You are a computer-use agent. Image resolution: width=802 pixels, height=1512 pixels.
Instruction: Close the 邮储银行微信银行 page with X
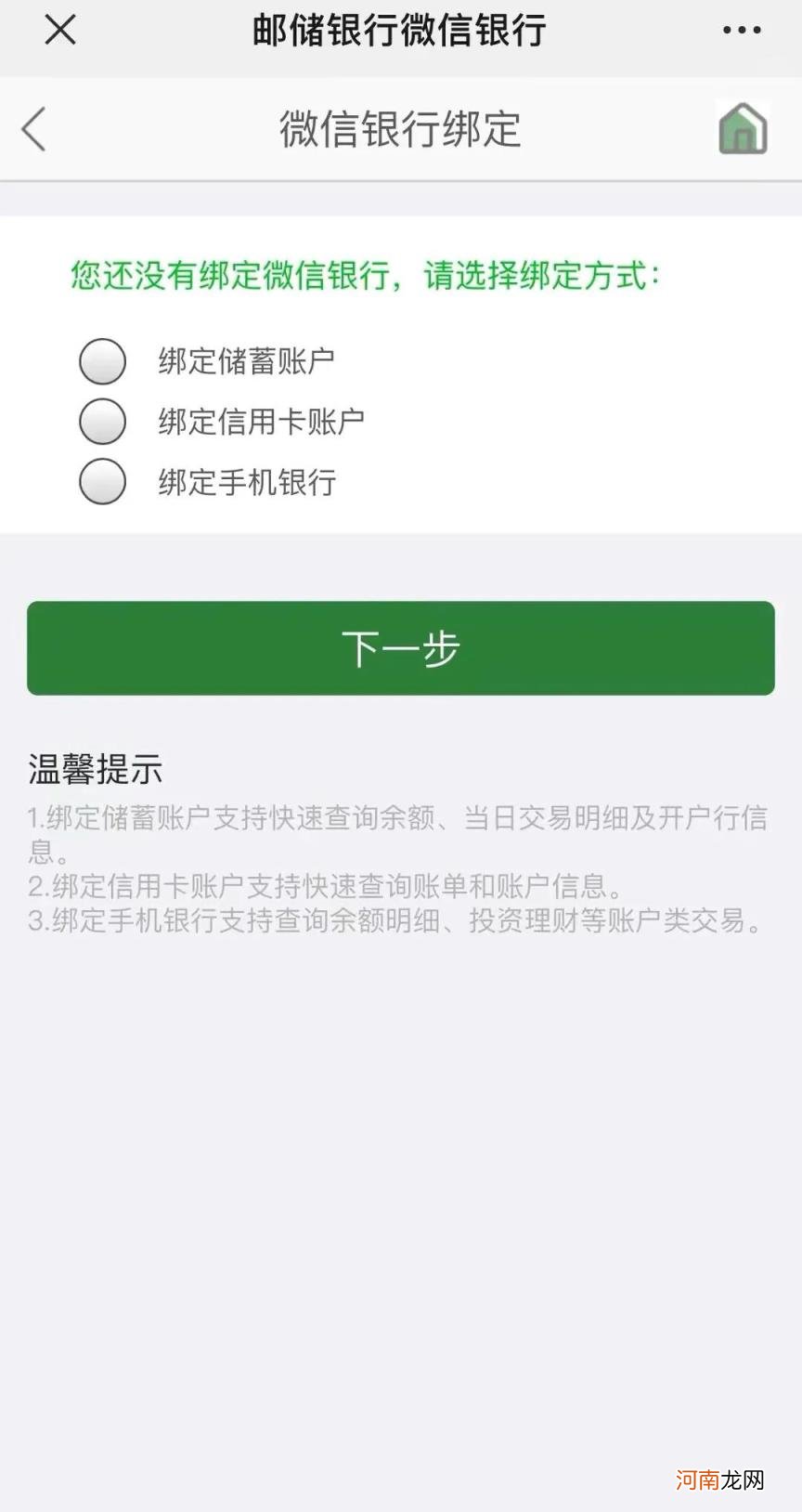coord(58,29)
